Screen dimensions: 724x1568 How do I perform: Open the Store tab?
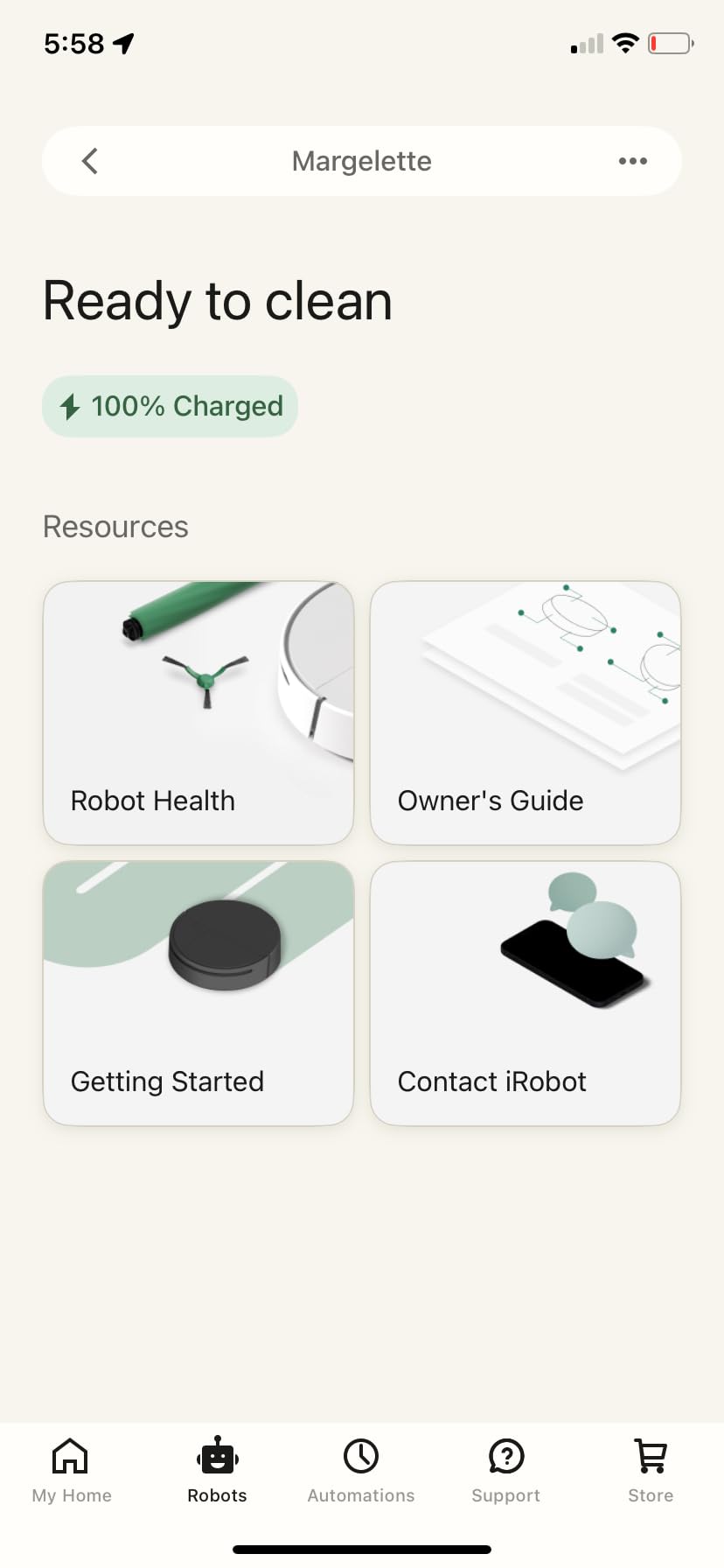651,1471
